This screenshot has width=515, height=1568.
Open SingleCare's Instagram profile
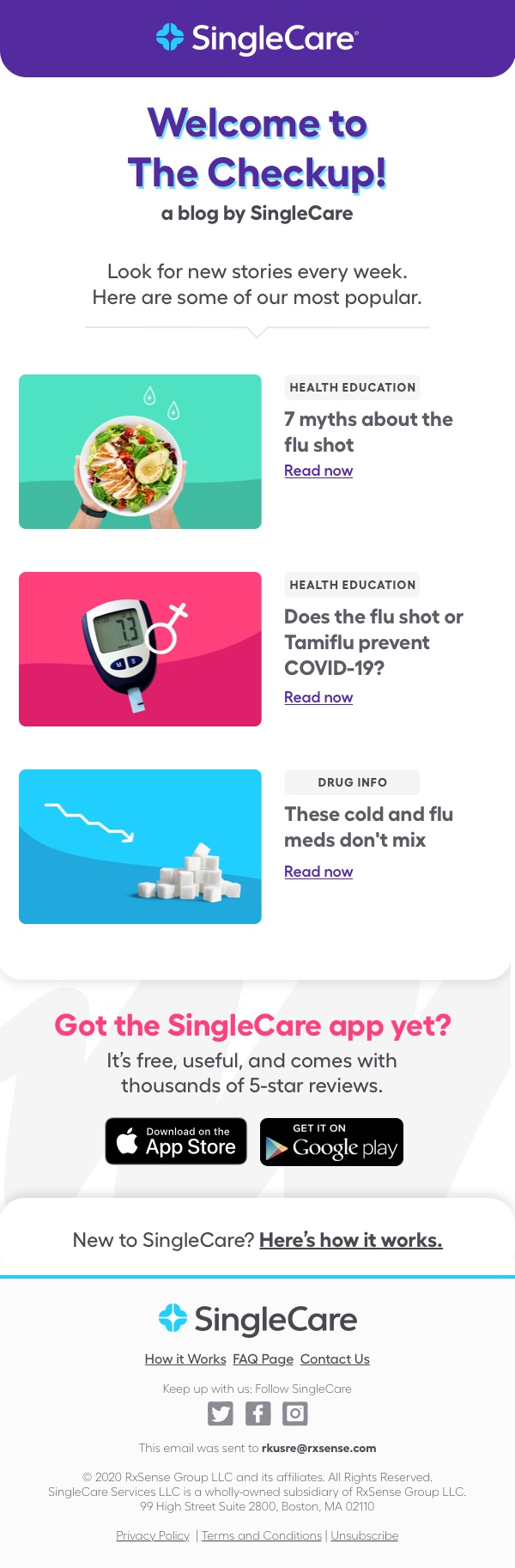click(294, 1413)
